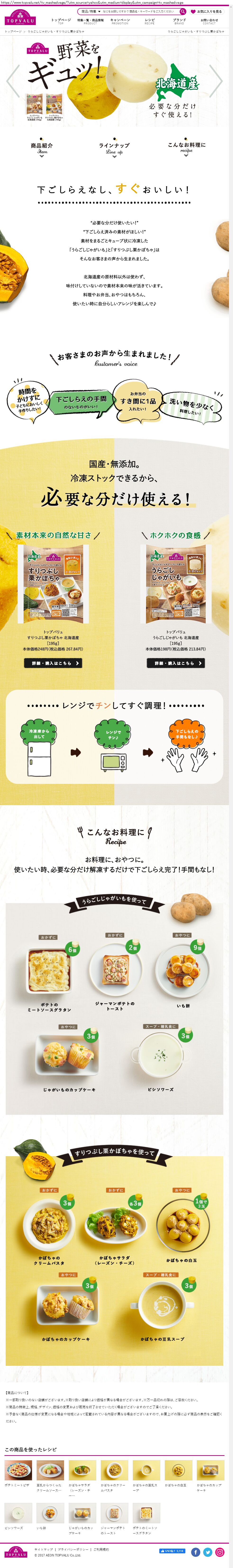
Task: Jump to the ラインナップ section
Action: point(114,147)
